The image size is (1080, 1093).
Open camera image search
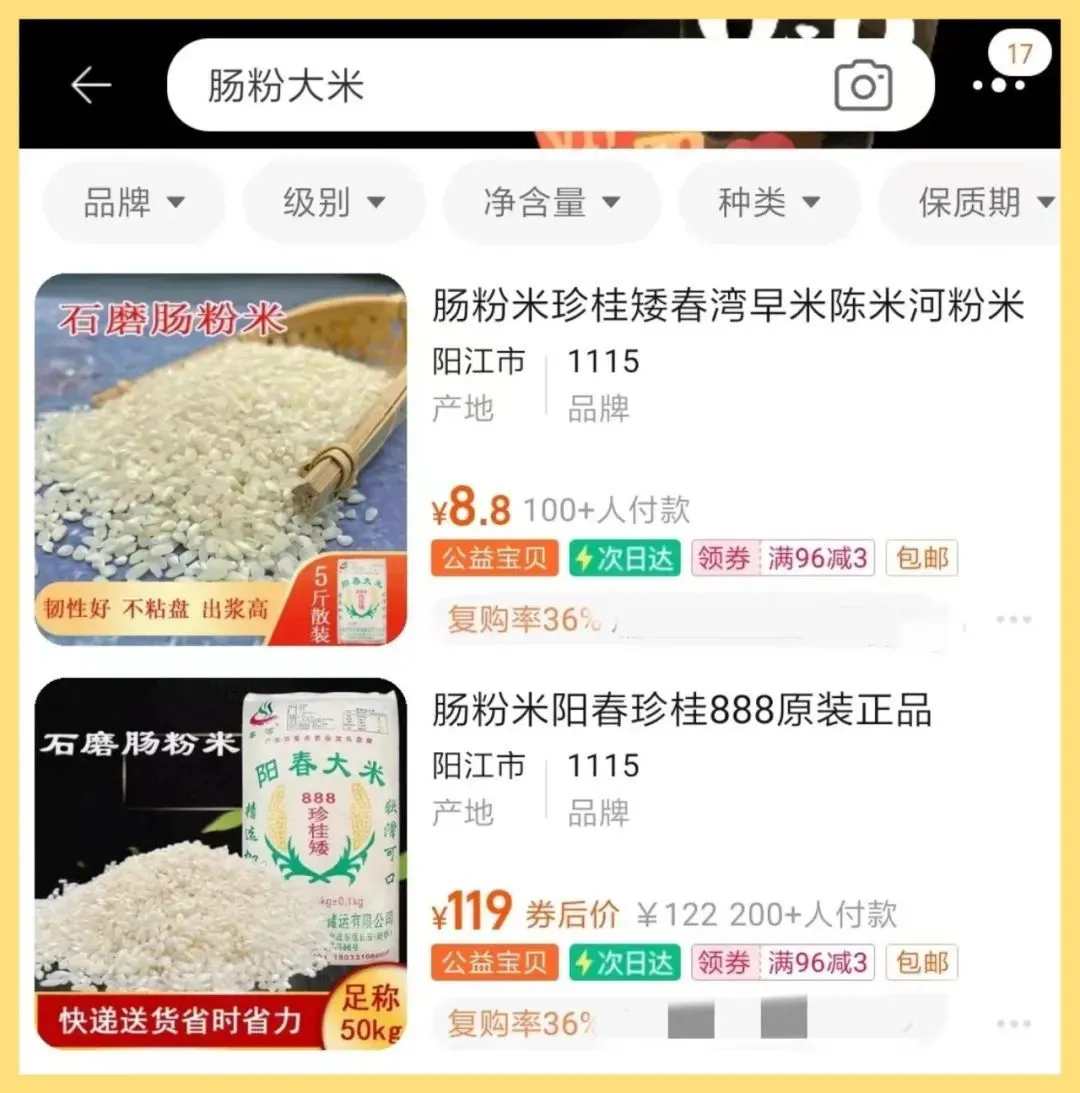click(862, 86)
